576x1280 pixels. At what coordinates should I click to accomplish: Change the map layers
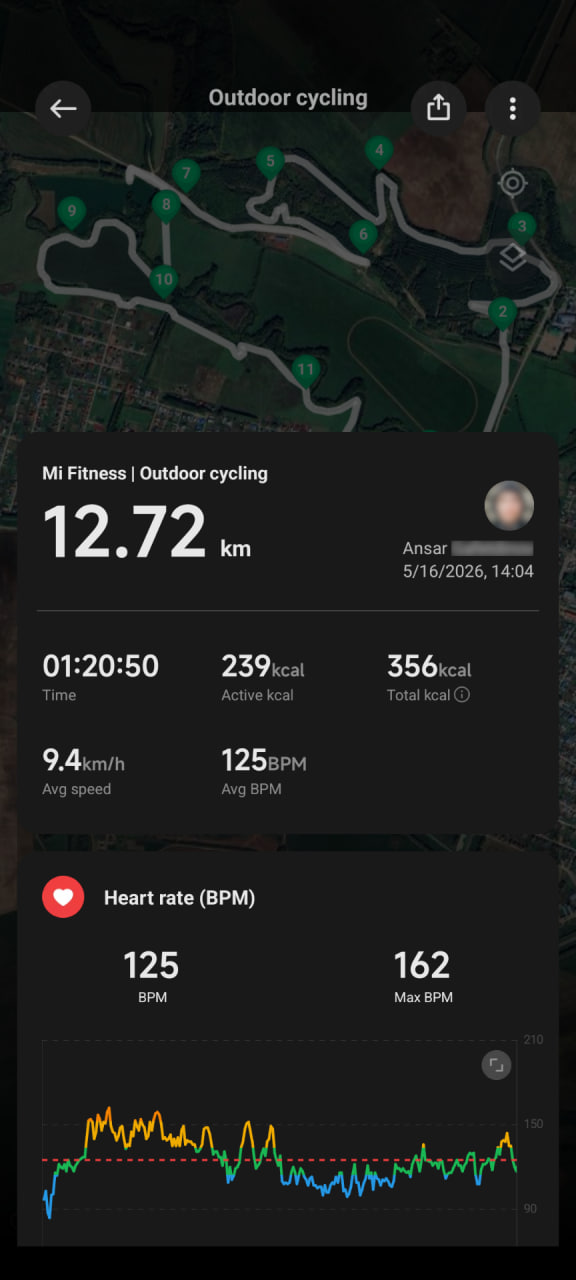click(512, 257)
